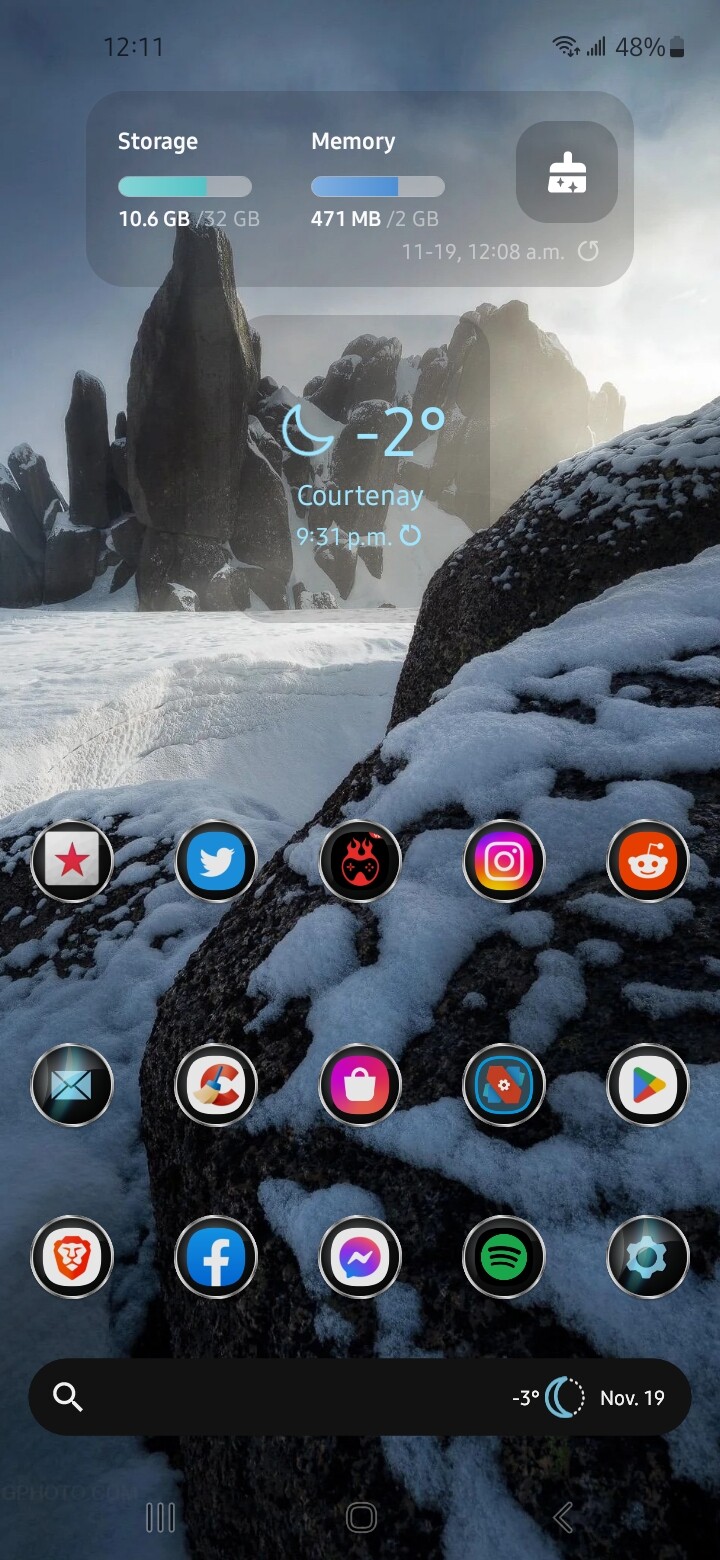The height and width of the screenshot is (1560, 720).
Task: Open the game controller app icon
Action: [360, 861]
